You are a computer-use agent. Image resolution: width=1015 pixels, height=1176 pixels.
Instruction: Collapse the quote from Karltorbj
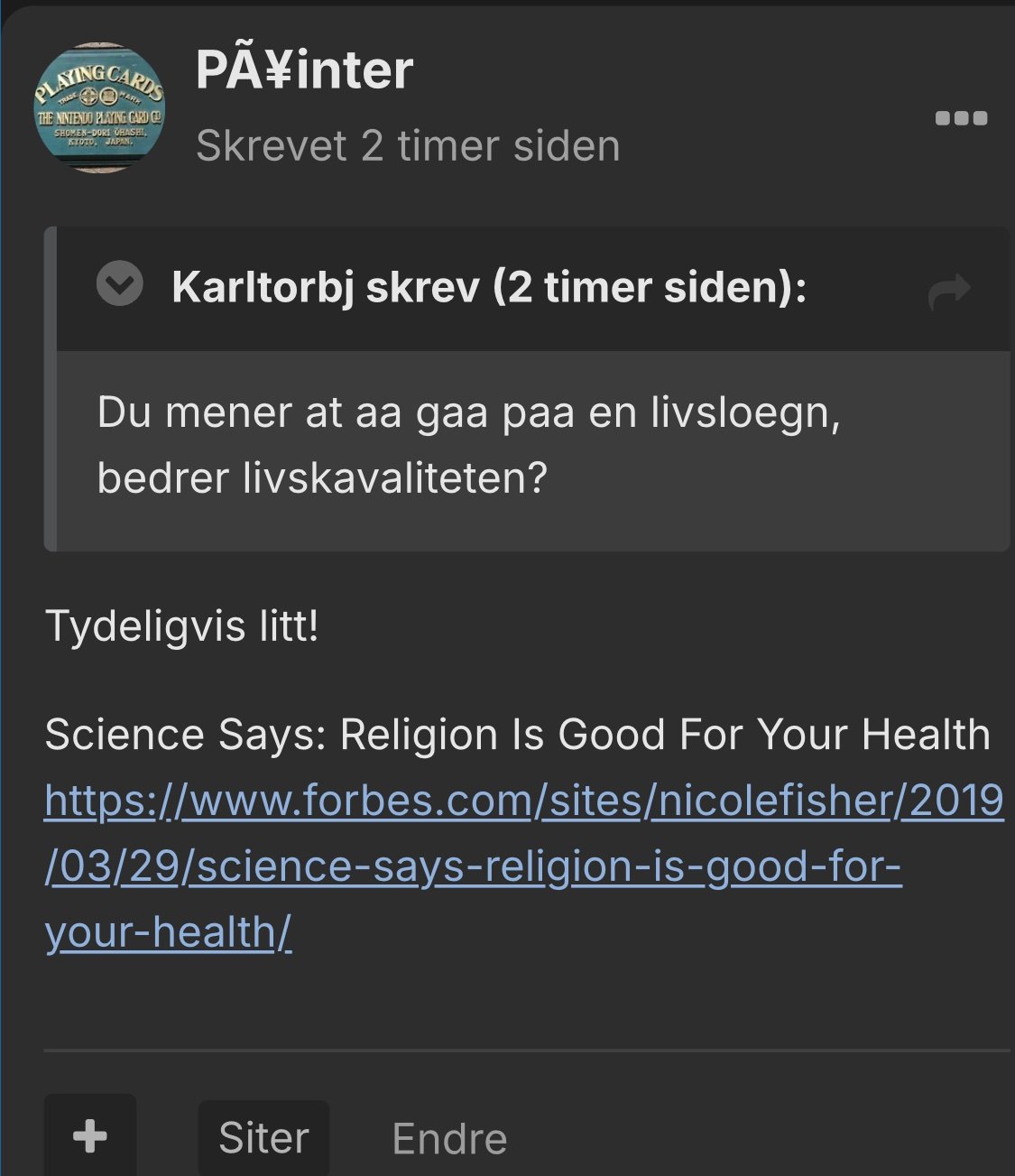point(120,285)
